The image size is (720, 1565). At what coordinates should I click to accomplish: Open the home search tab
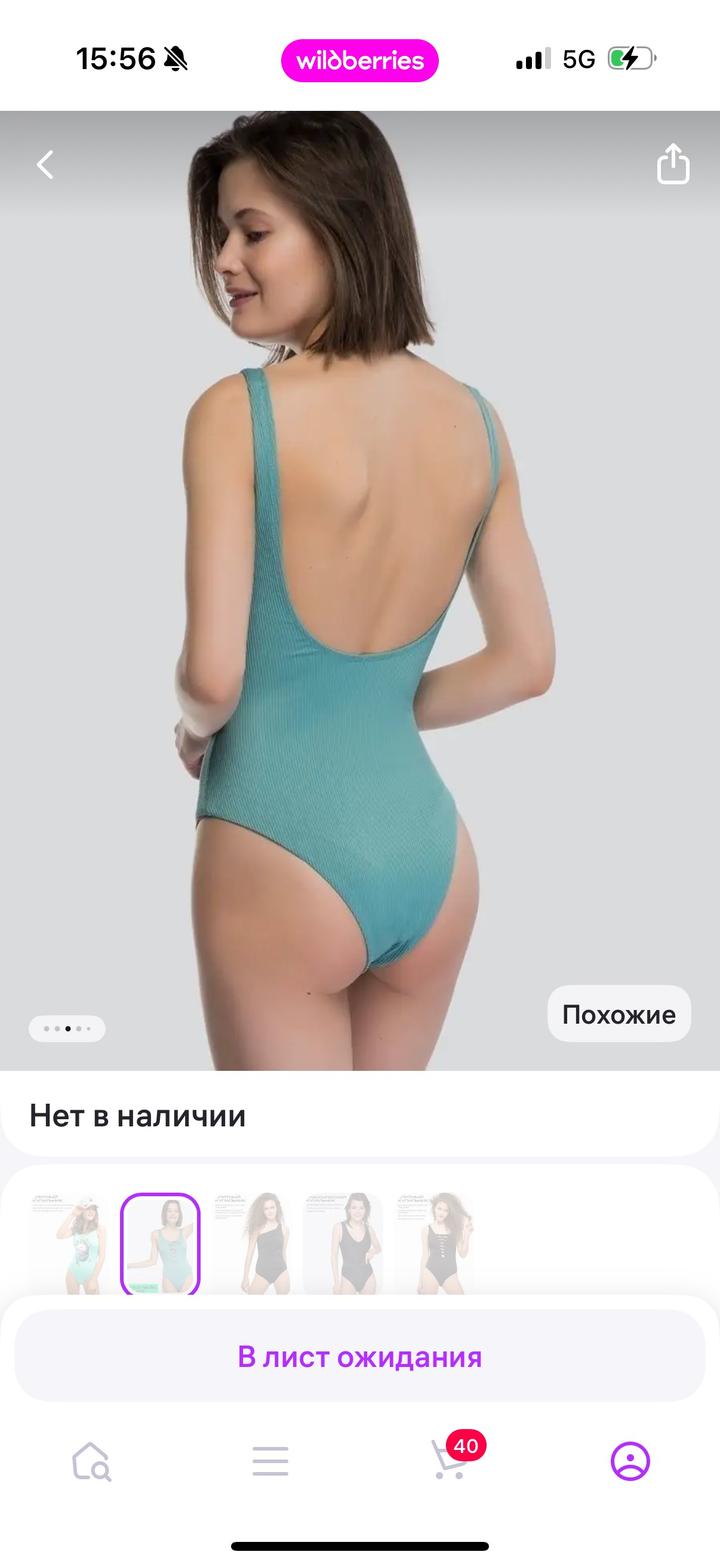tap(91, 1461)
